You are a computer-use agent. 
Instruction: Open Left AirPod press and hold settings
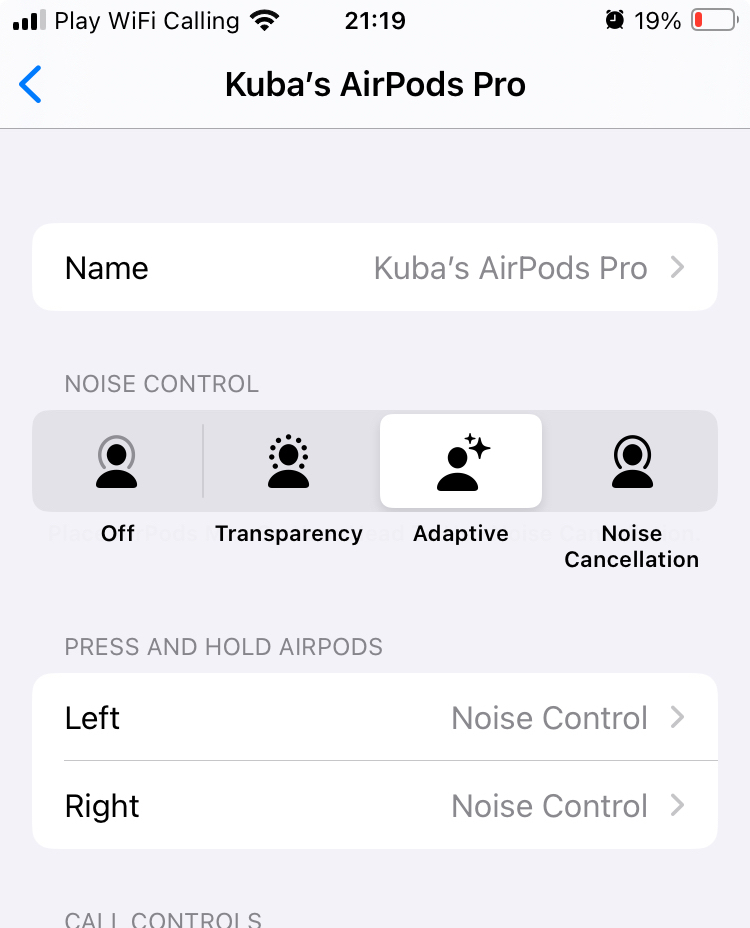[375, 718]
